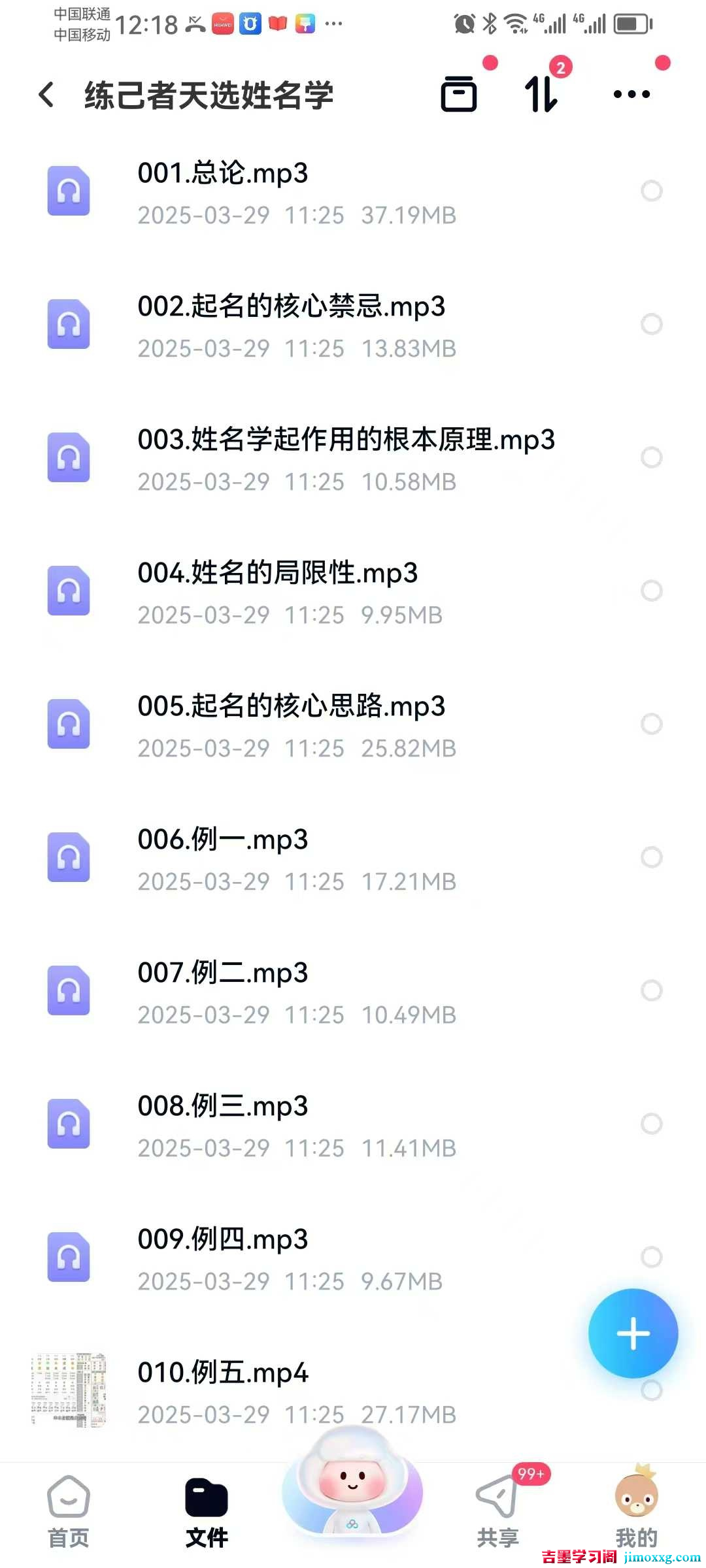Open the 我的 profile icon

635,1503
